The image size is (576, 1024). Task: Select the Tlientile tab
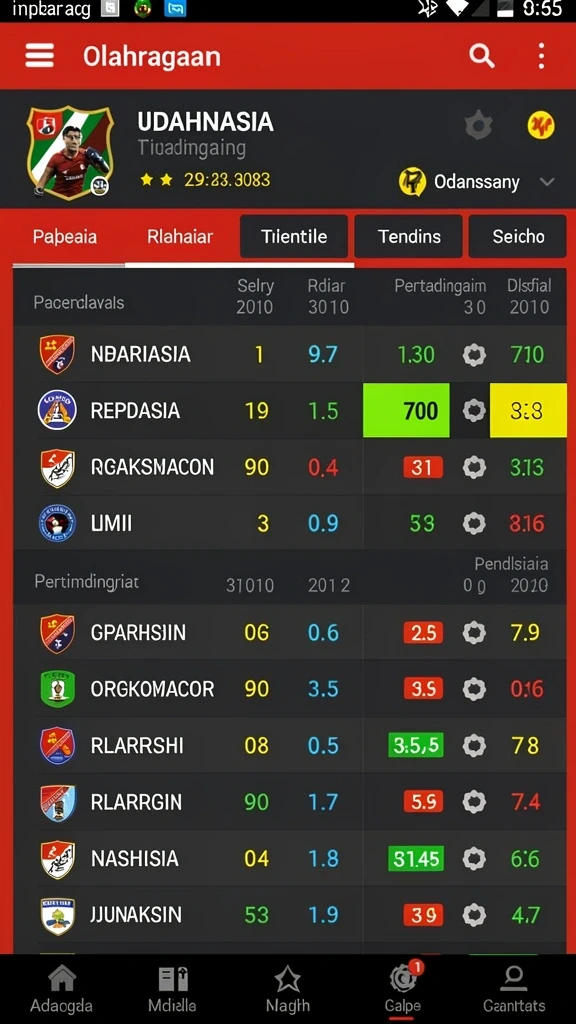click(294, 236)
